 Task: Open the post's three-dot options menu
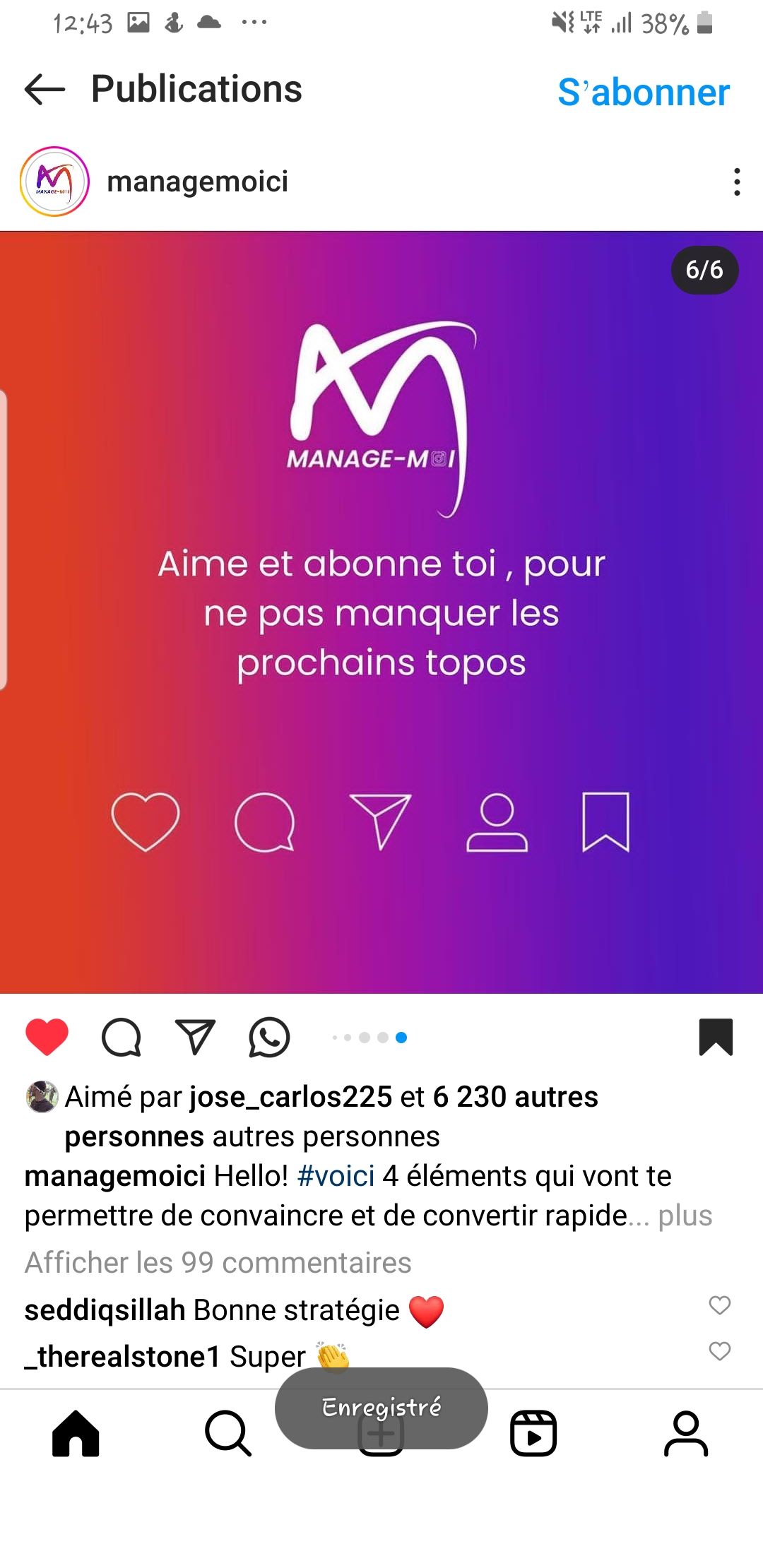point(737,182)
